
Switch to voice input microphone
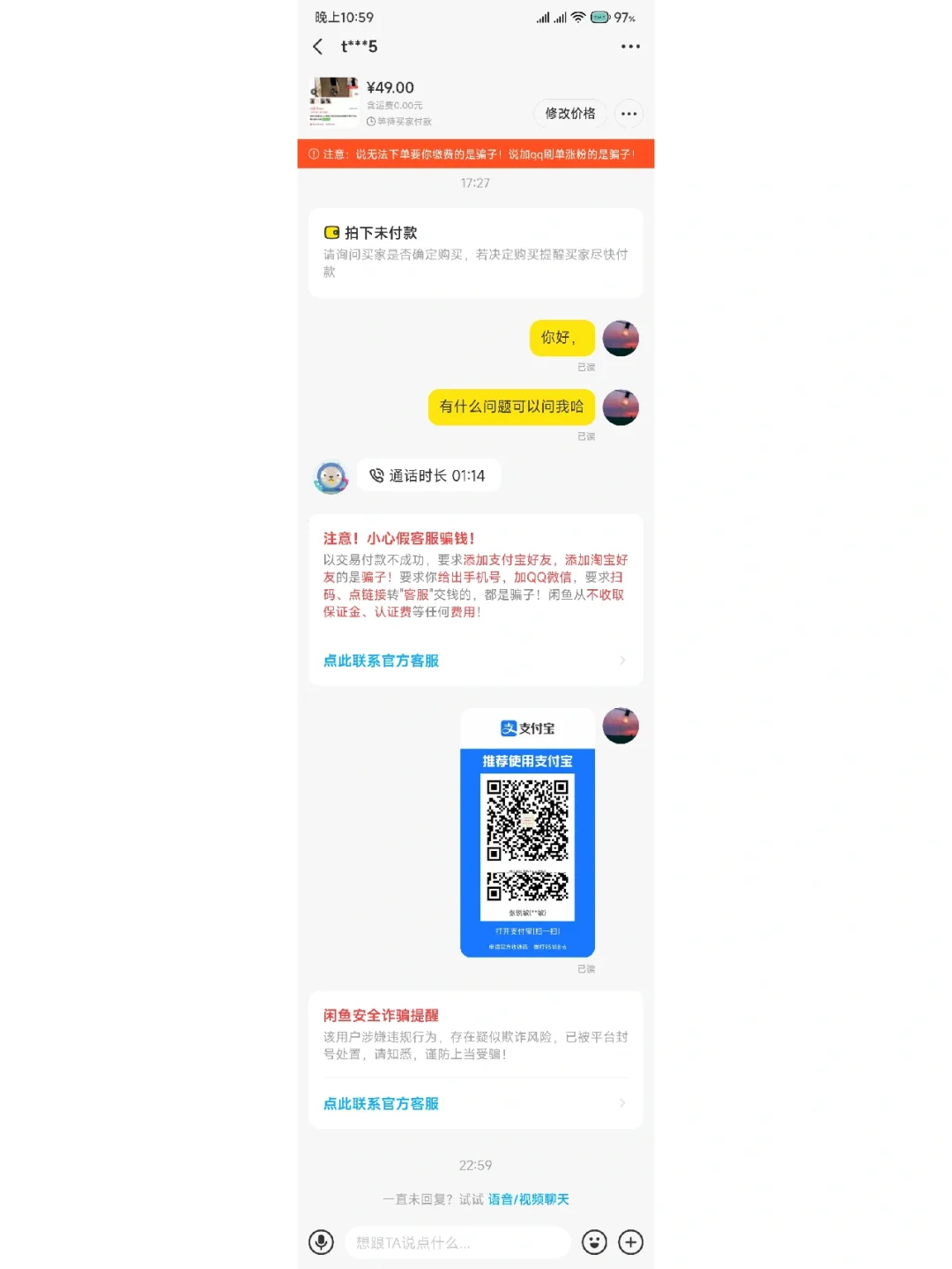(321, 1242)
